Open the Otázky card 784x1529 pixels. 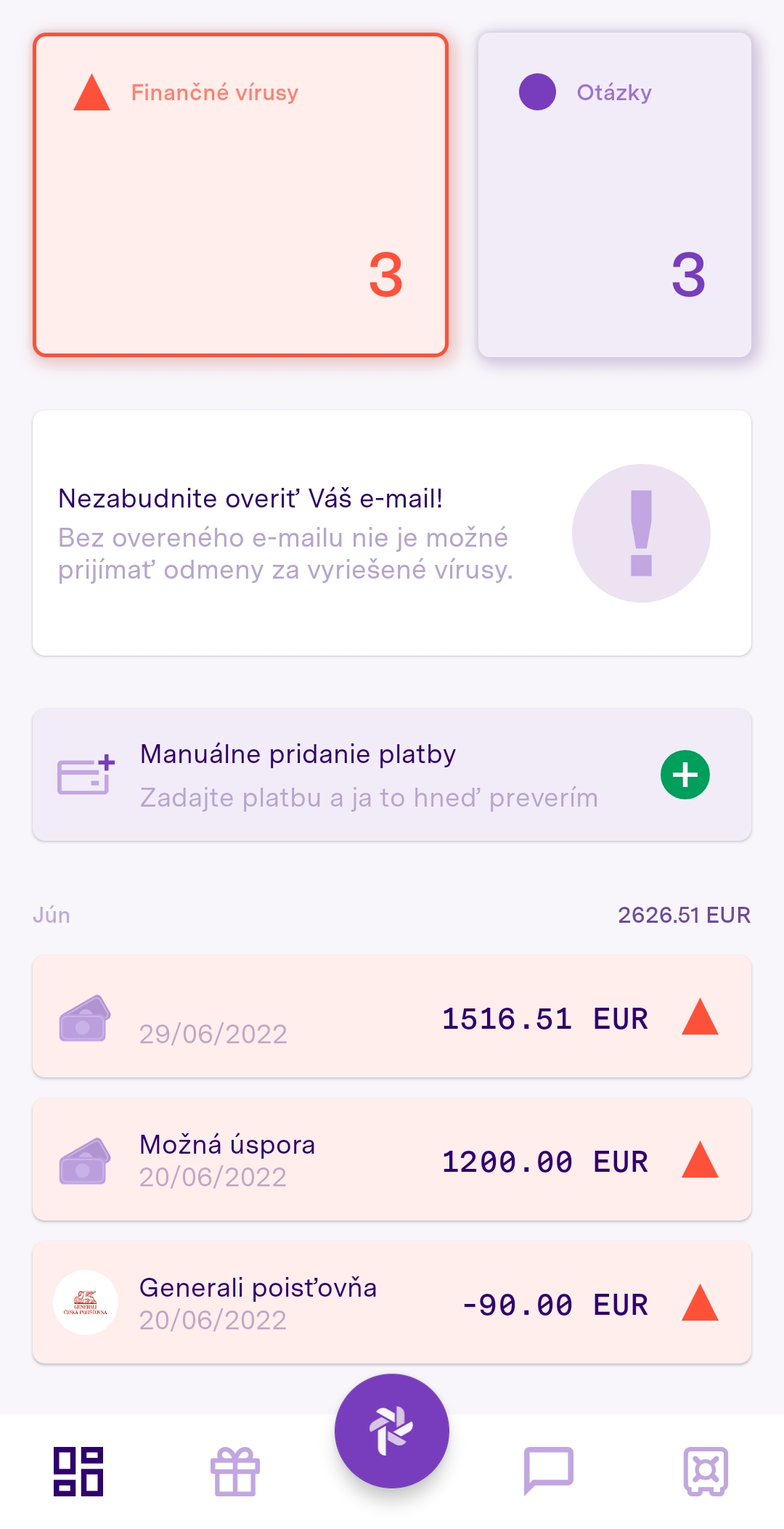coord(614,195)
